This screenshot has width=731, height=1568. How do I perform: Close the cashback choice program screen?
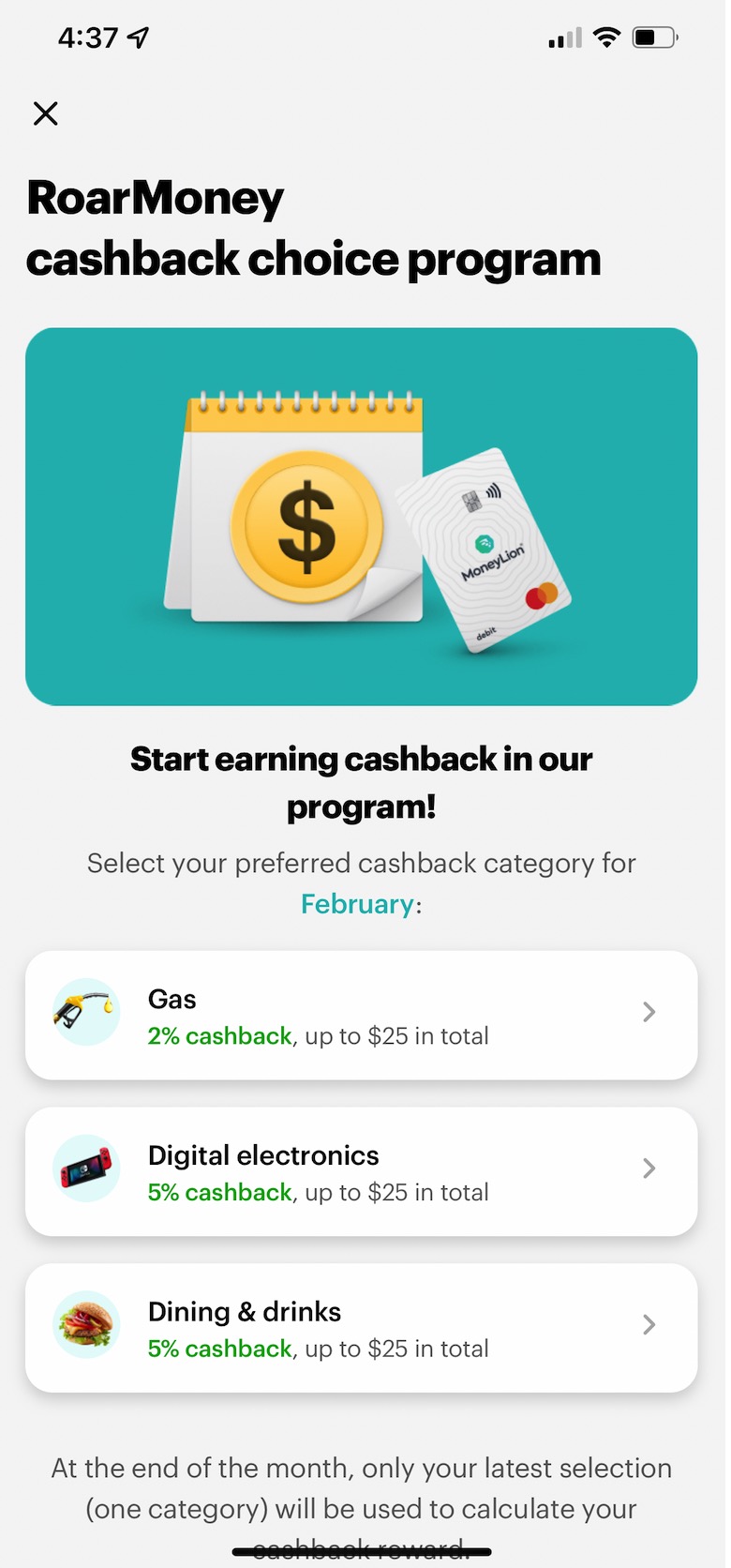tap(45, 113)
